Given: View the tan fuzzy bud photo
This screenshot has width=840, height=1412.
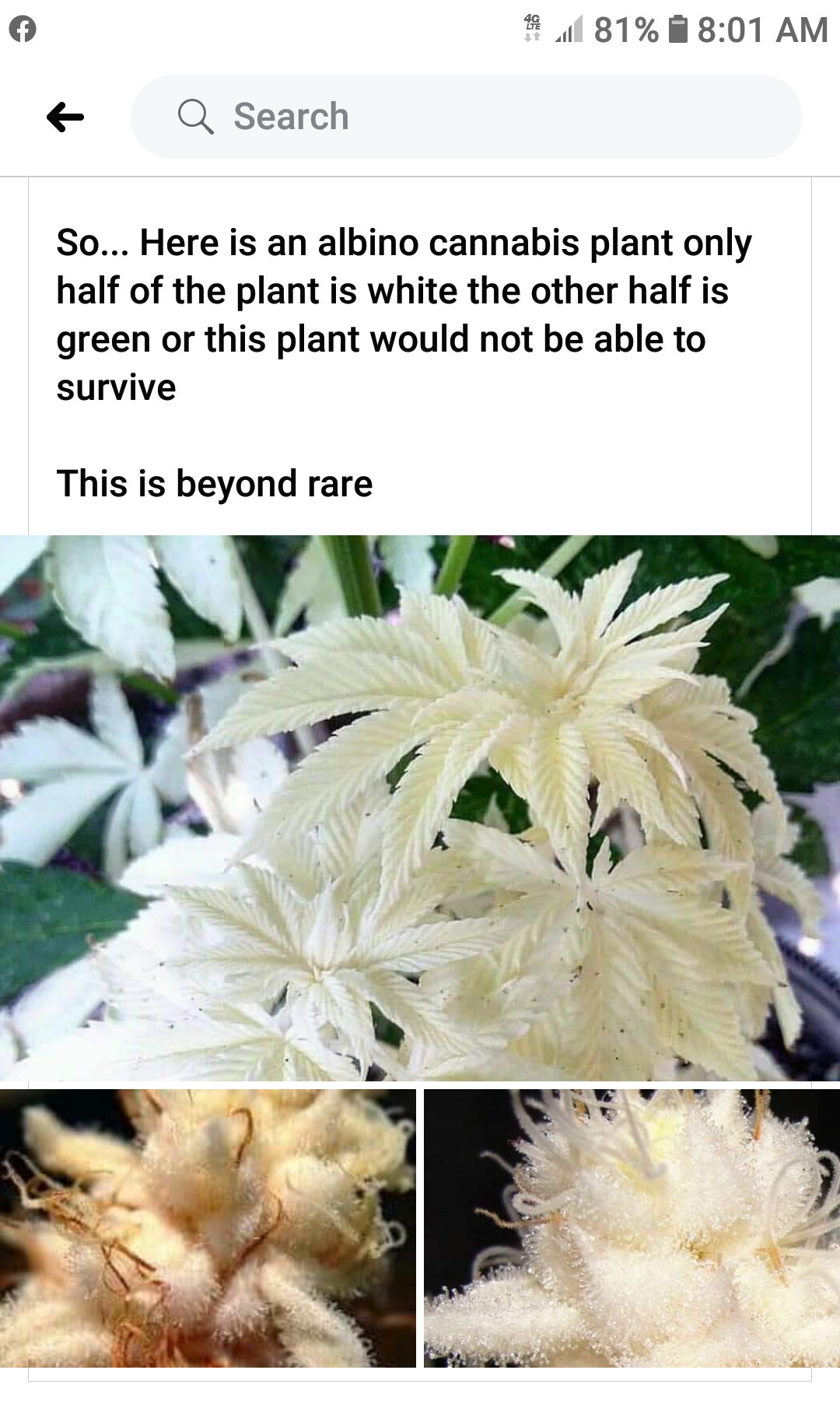Looking at the screenshot, I should pyautogui.click(x=208, y=1228).
